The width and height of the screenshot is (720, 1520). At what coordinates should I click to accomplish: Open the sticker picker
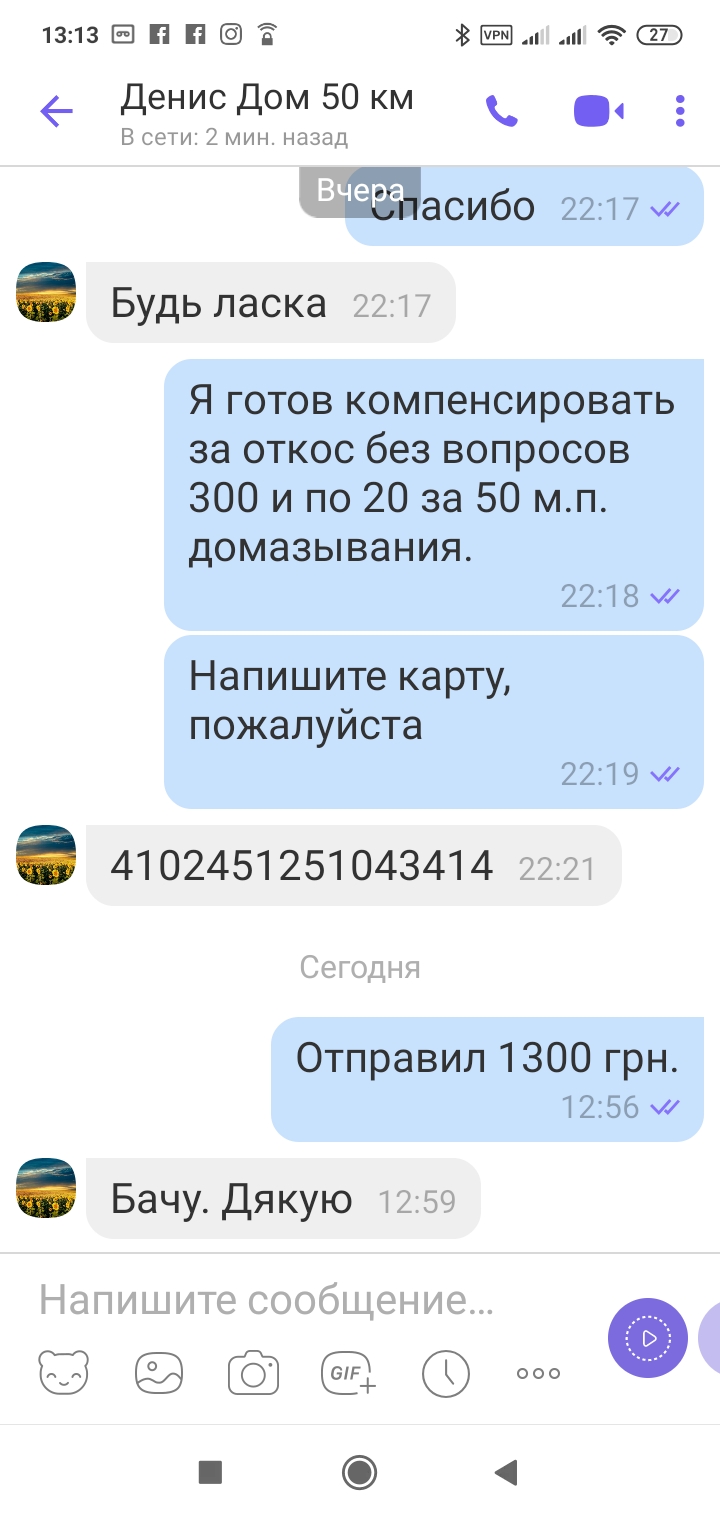point(63,1373)
